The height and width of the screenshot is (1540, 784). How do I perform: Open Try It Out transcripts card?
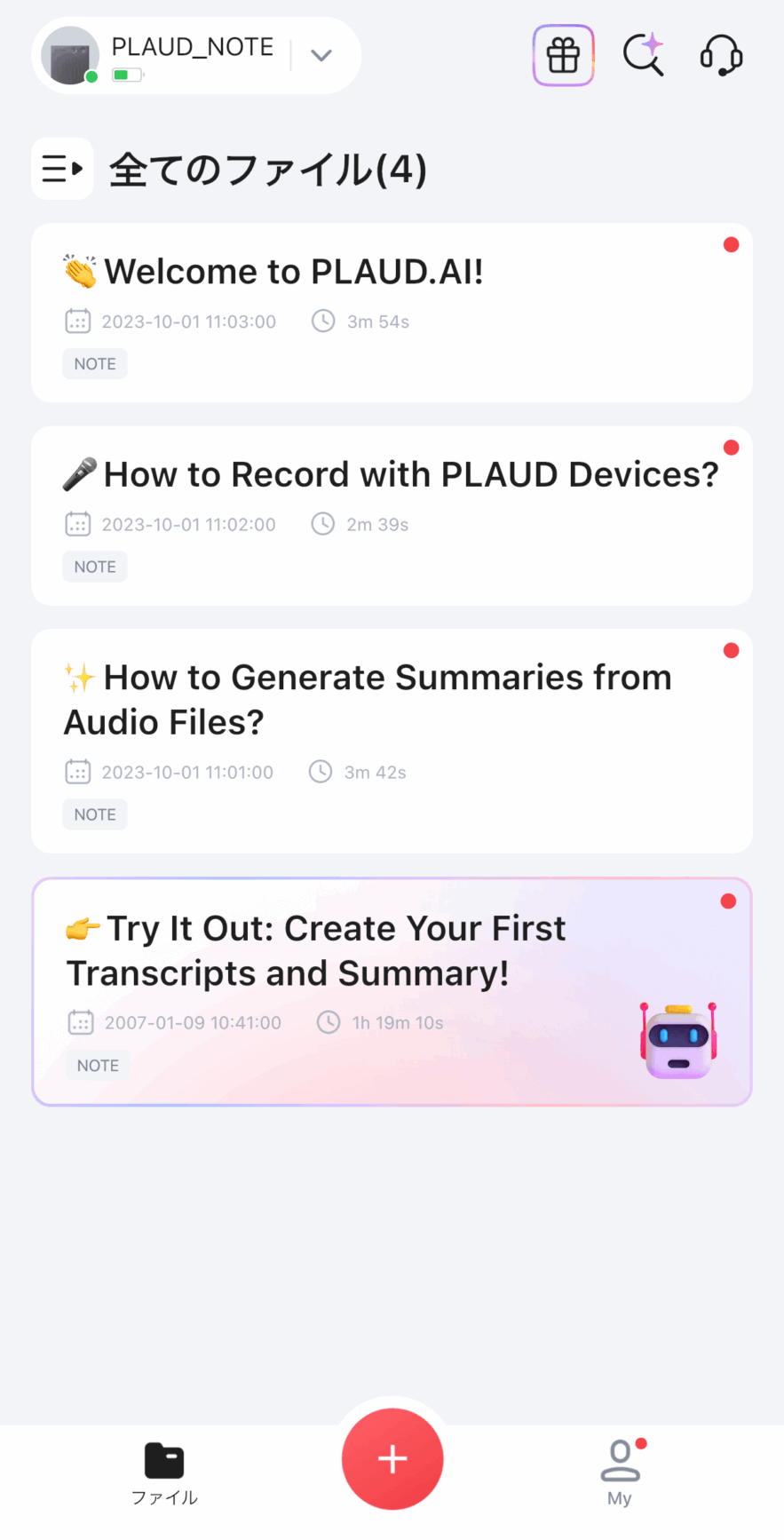tap(391, 991)
